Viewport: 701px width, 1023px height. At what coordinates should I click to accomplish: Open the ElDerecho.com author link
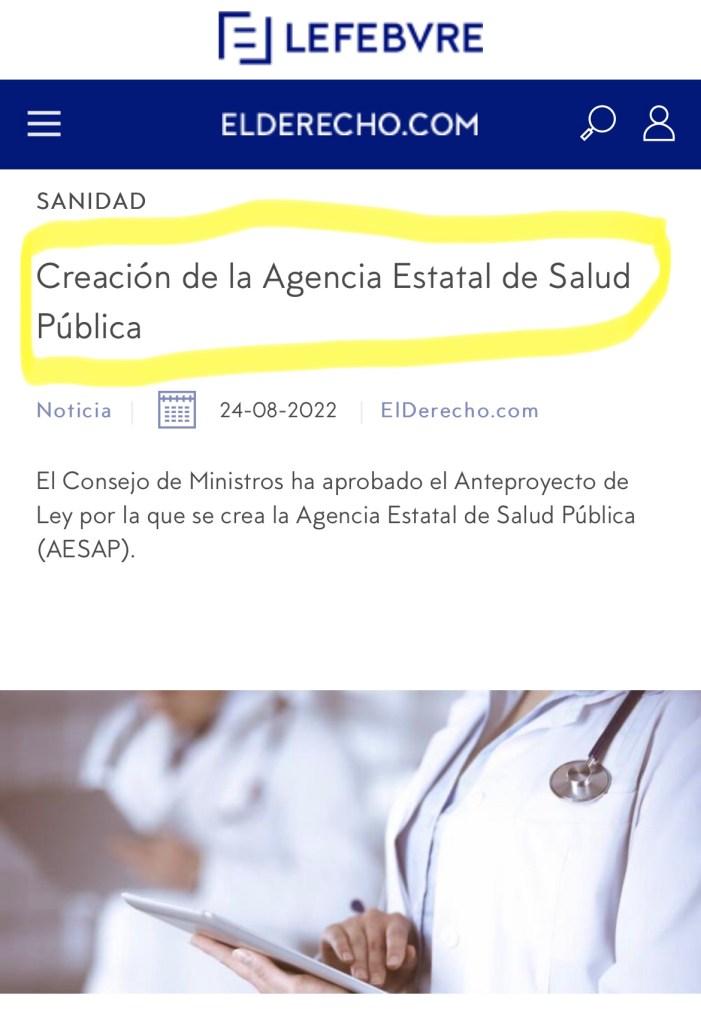459,410
